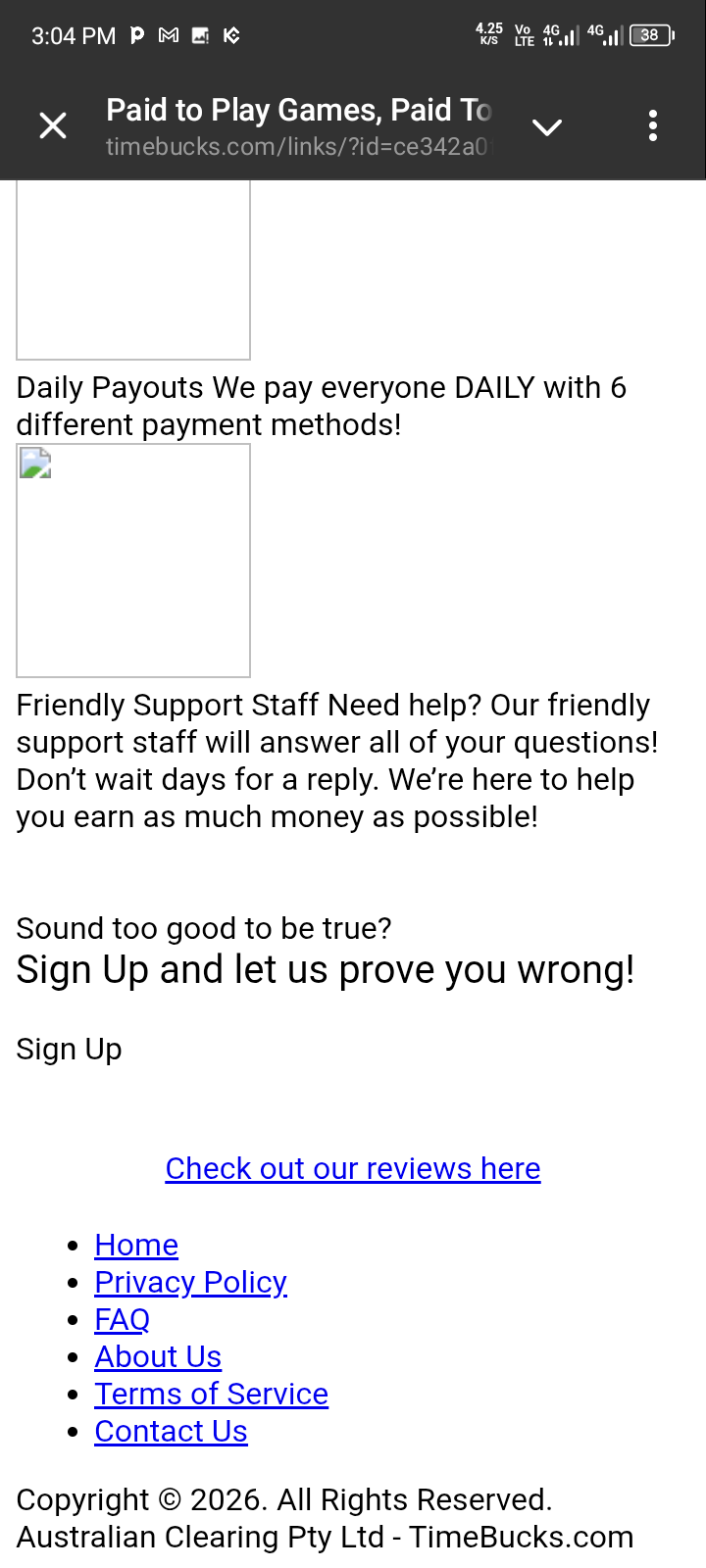Close the in-app browser tab
This screenshot has width=706, height=1568.
(x=53, y=126)
